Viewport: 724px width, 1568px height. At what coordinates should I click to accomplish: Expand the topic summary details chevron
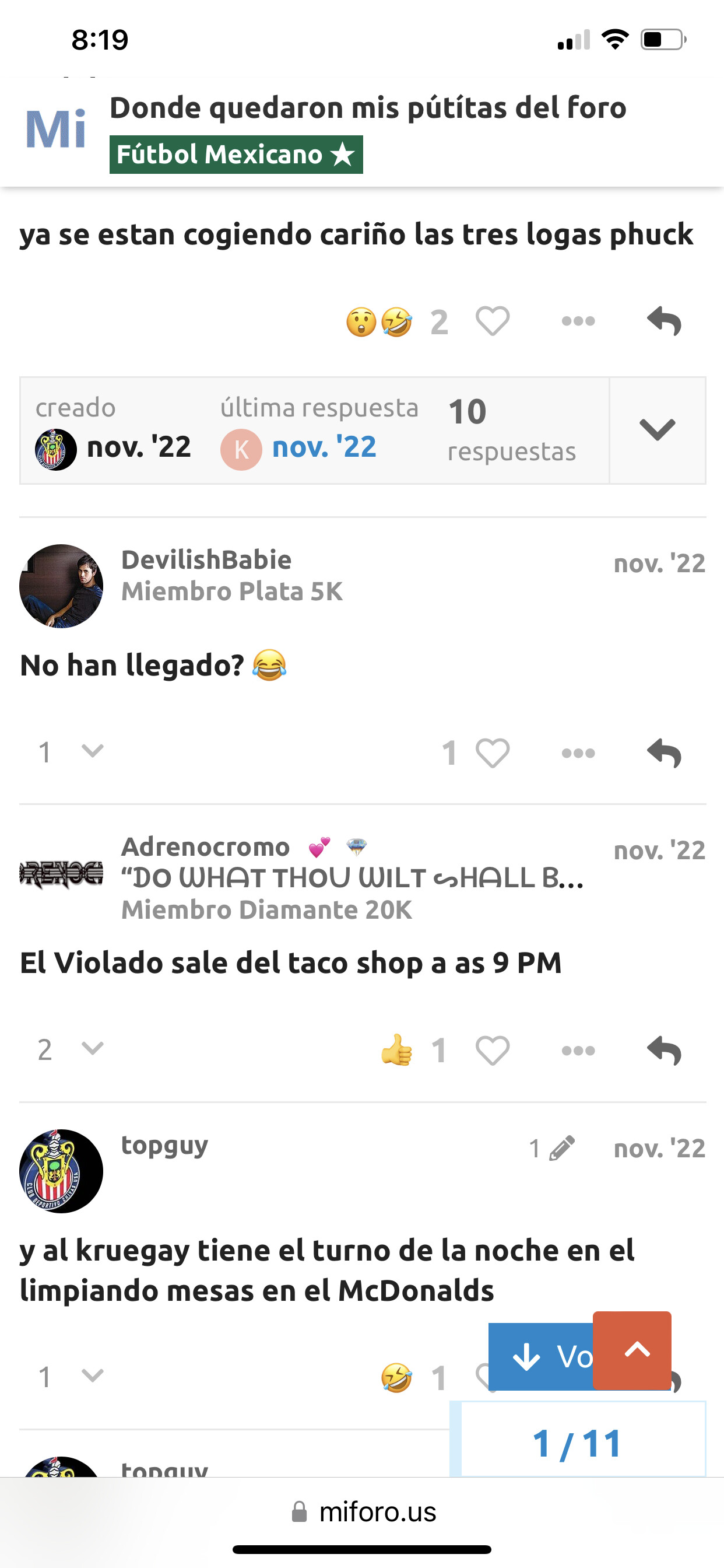657,430
